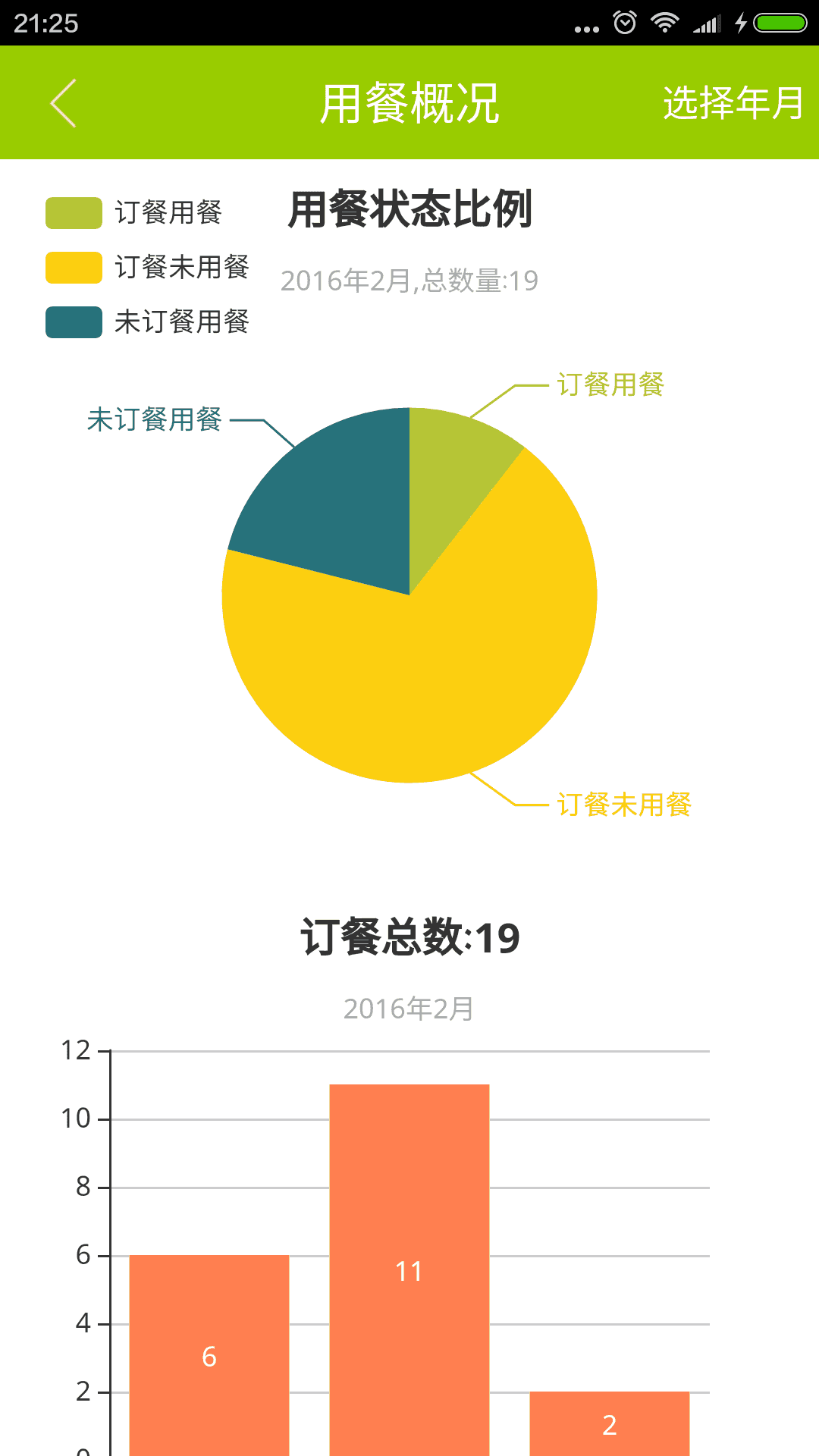819x1456 pixels.
Task: Go back using the header arrow
Action: tap(64, 103)
